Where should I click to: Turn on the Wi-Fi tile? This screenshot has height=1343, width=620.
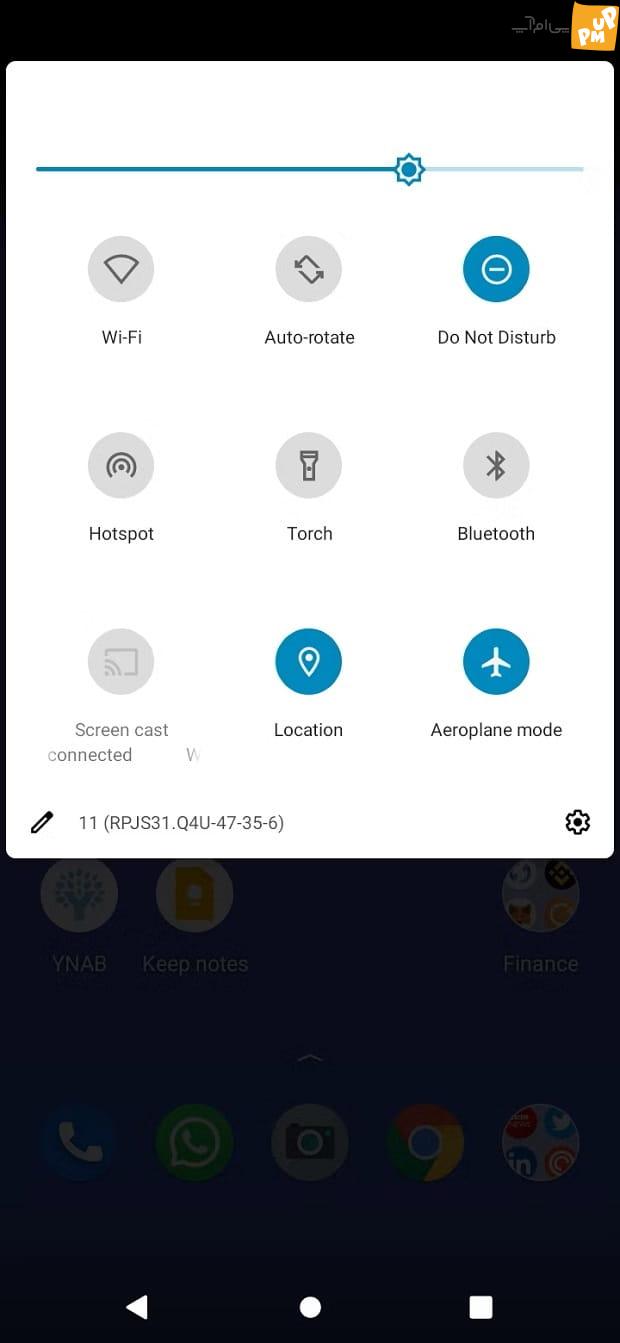(121, 269)
